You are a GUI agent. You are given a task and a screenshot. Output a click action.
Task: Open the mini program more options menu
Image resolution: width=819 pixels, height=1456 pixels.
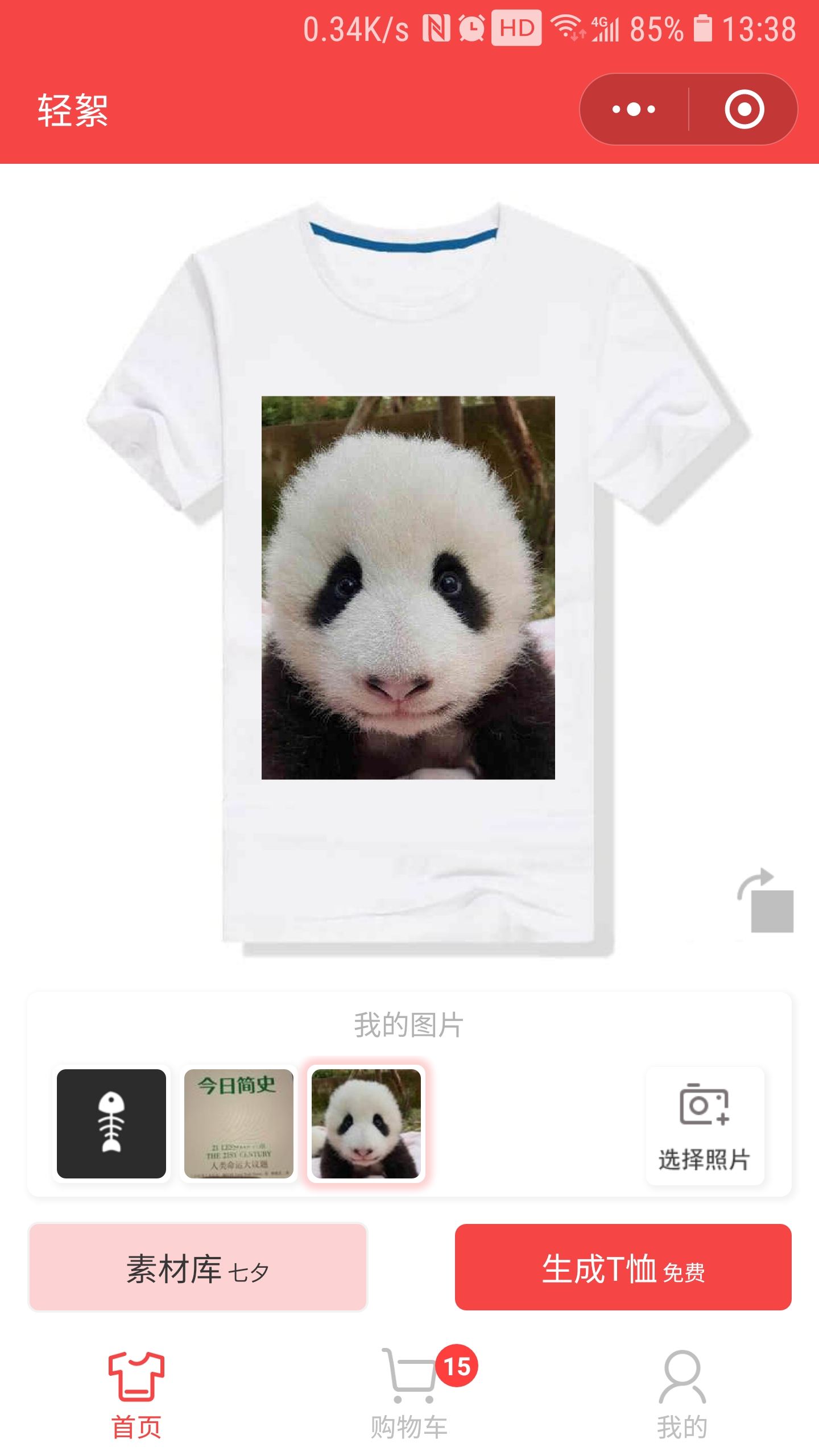(x=634, y=109)
